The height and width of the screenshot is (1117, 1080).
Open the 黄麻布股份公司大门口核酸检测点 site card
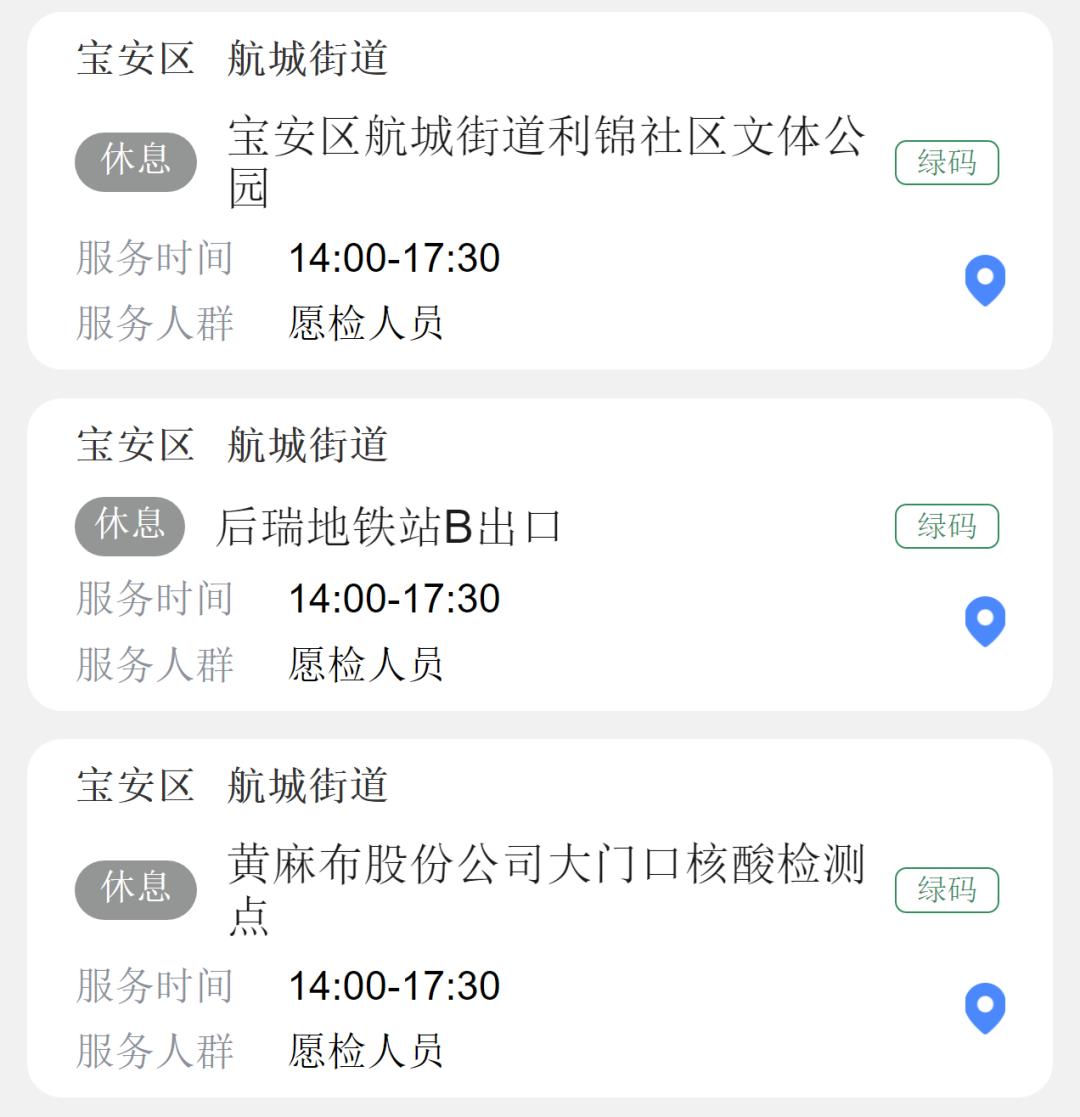click(545, 888)
